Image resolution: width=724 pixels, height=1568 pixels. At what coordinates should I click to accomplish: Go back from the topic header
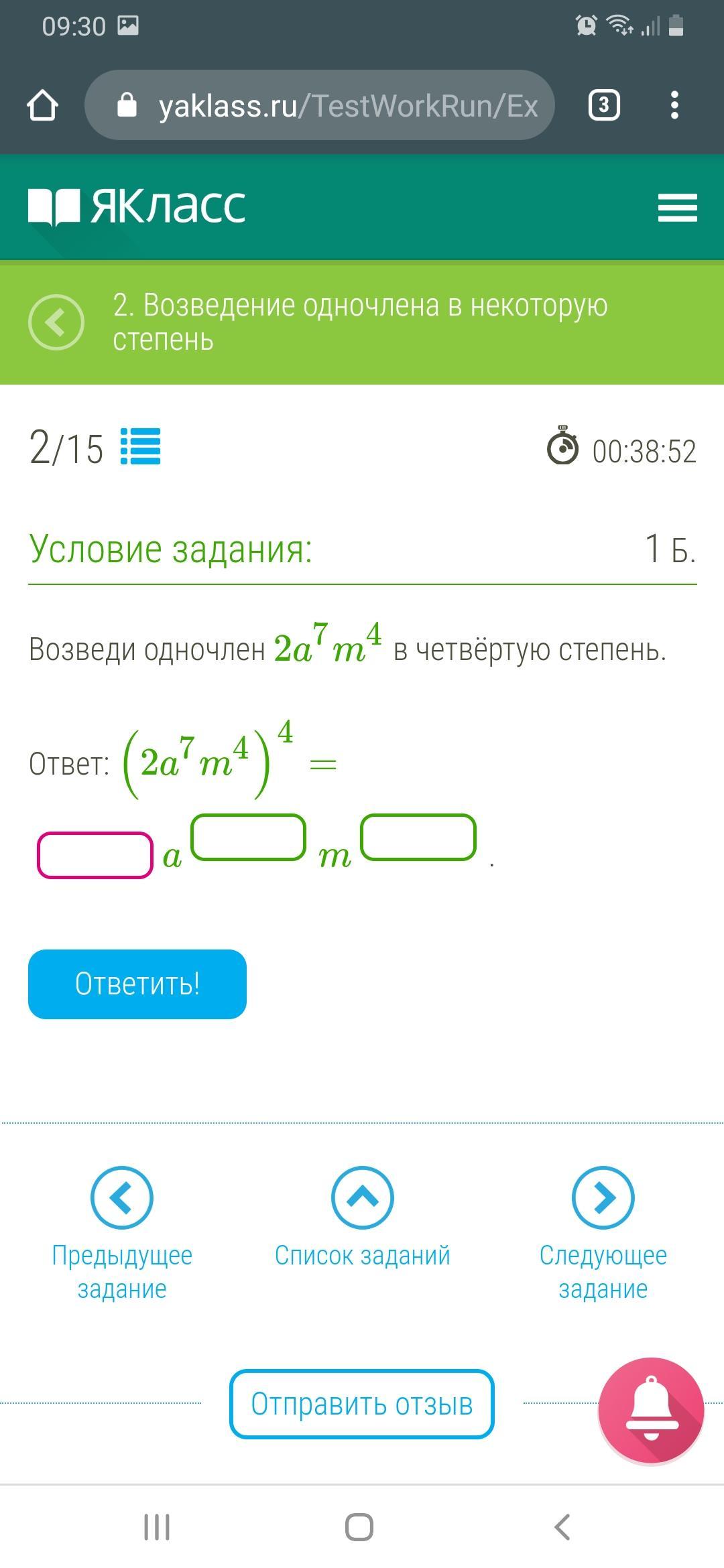pyautogui.click(x=56, y=322)
